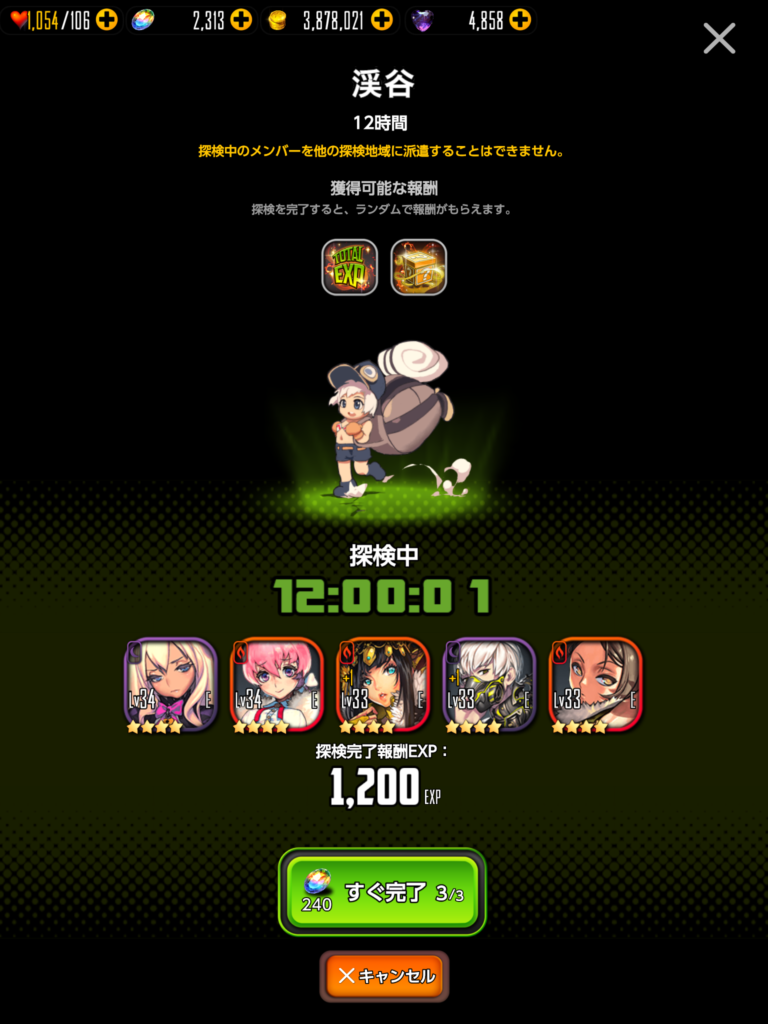Tap the plus beside the gold coins
Image resolution: width=768 pixels, height=1024 pixels.
coord(381,20)
